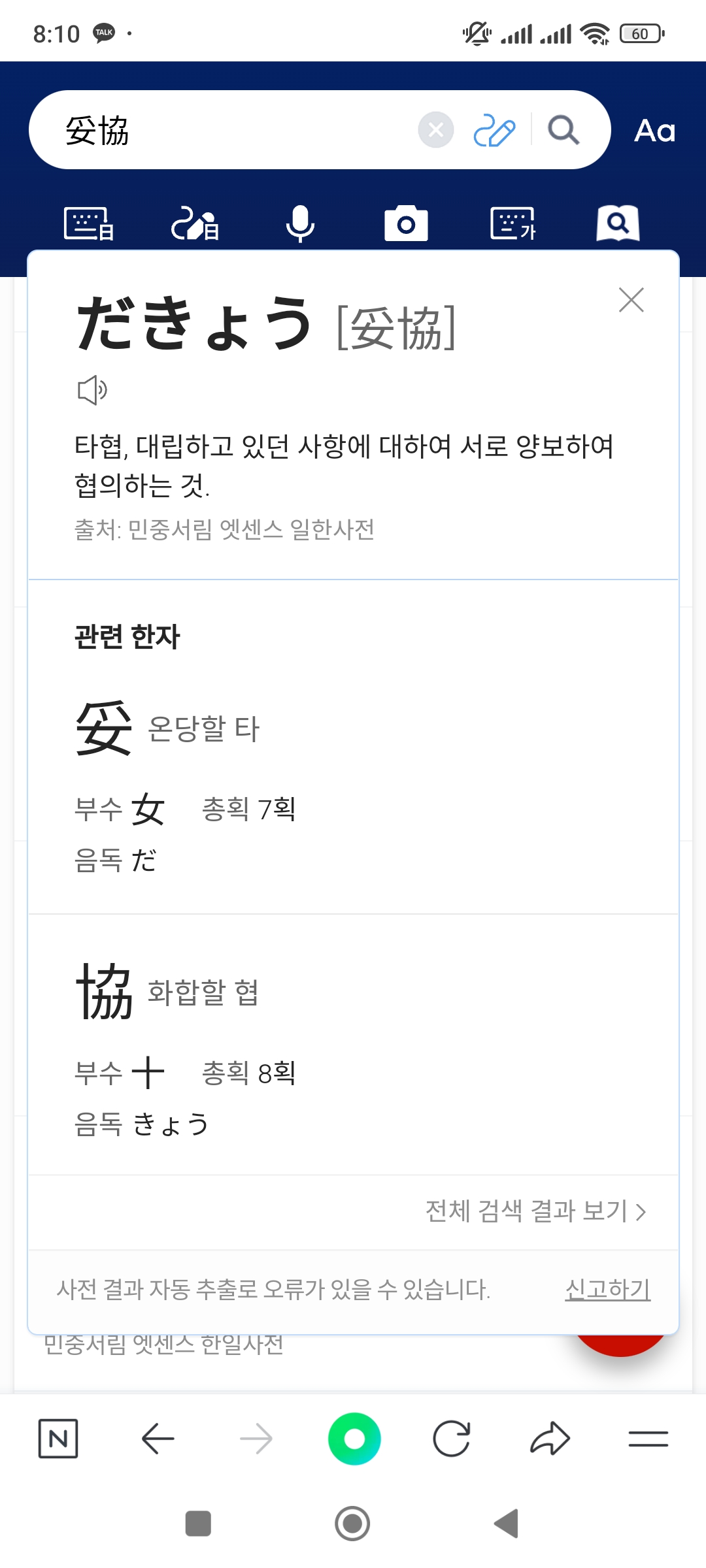This screenshot has width=706, height=1568.
Task: Reload the current page
Action: click(452, 1439)
